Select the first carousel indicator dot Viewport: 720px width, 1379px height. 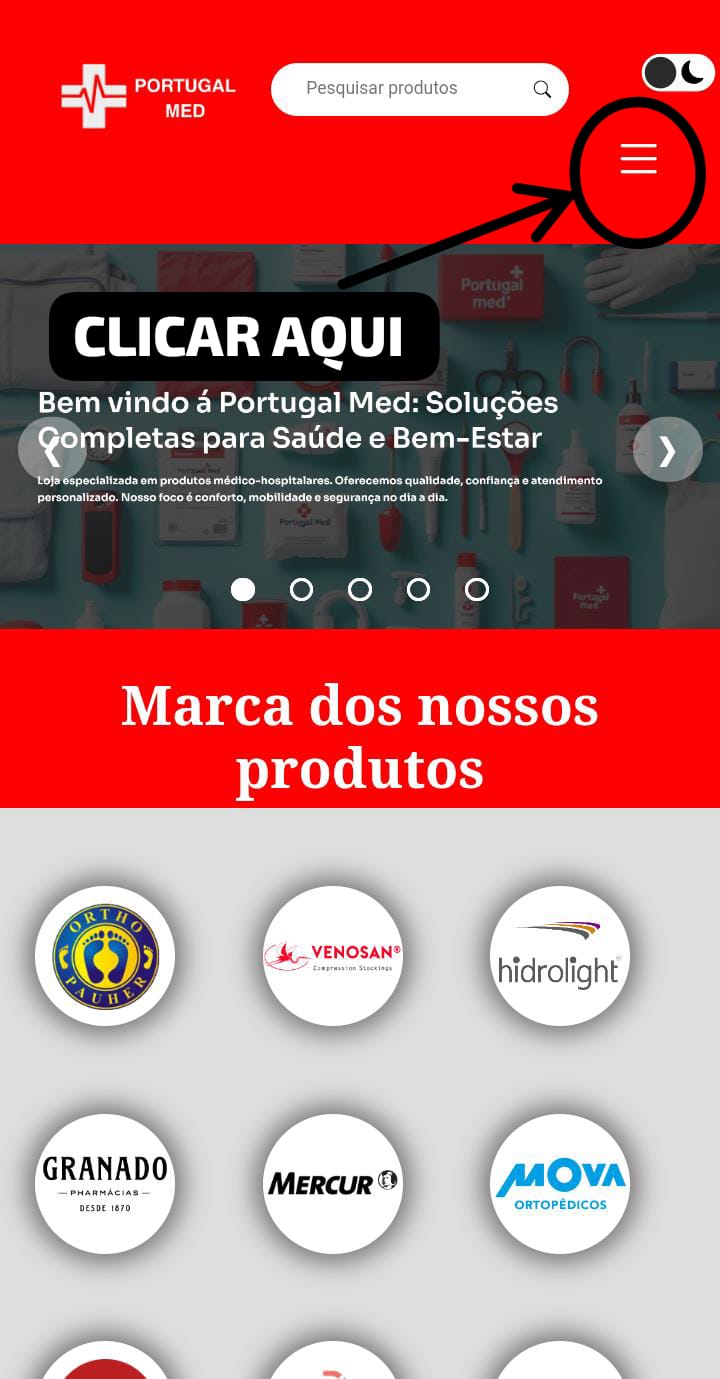coord(243,589)
